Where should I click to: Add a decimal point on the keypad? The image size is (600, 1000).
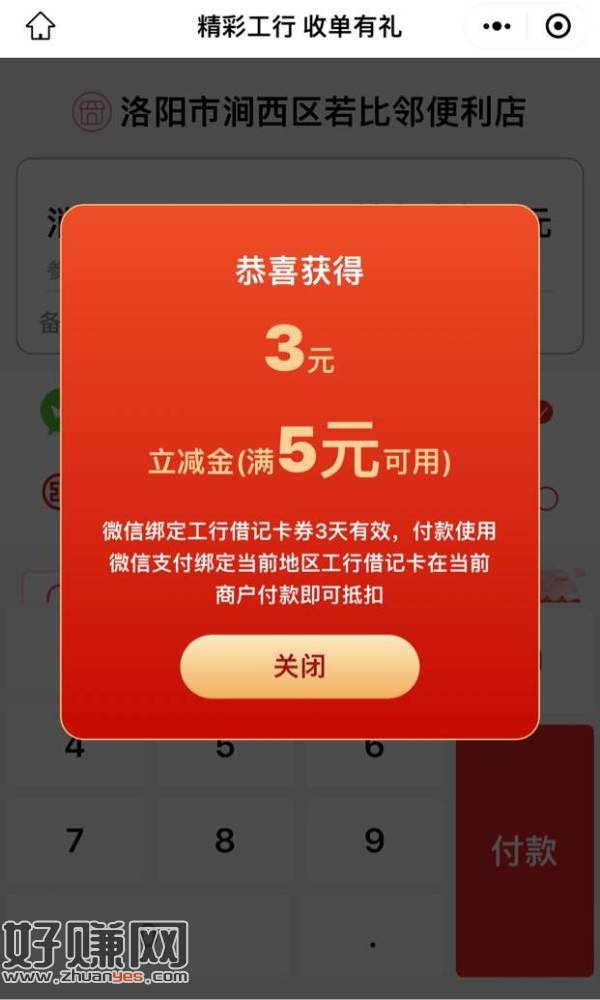374,942
